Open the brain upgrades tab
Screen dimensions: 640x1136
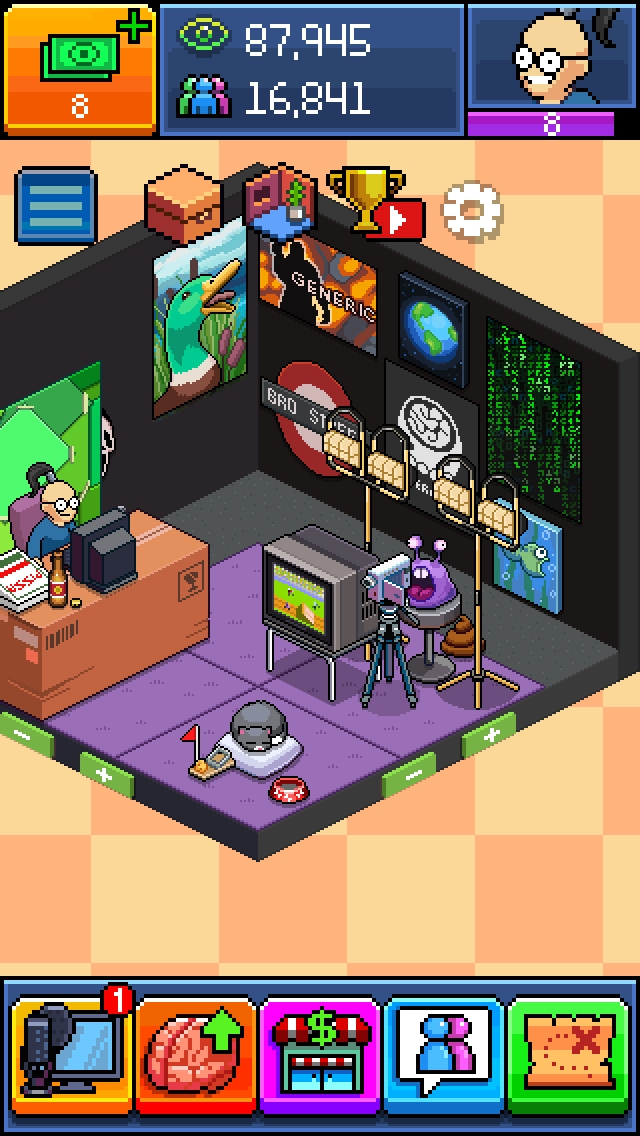point(195,1054)
